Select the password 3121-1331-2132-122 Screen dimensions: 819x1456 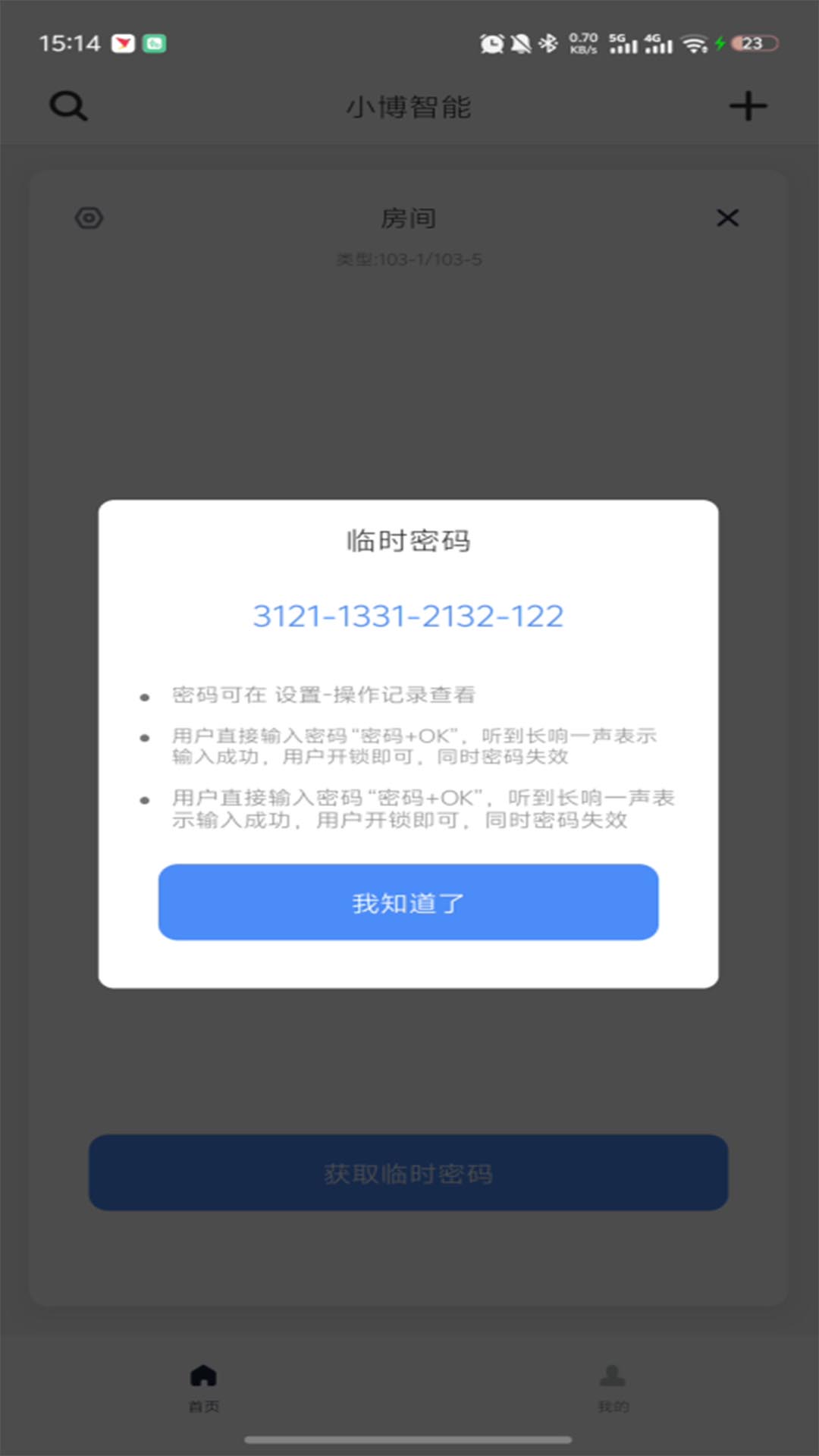click(409, 616)
